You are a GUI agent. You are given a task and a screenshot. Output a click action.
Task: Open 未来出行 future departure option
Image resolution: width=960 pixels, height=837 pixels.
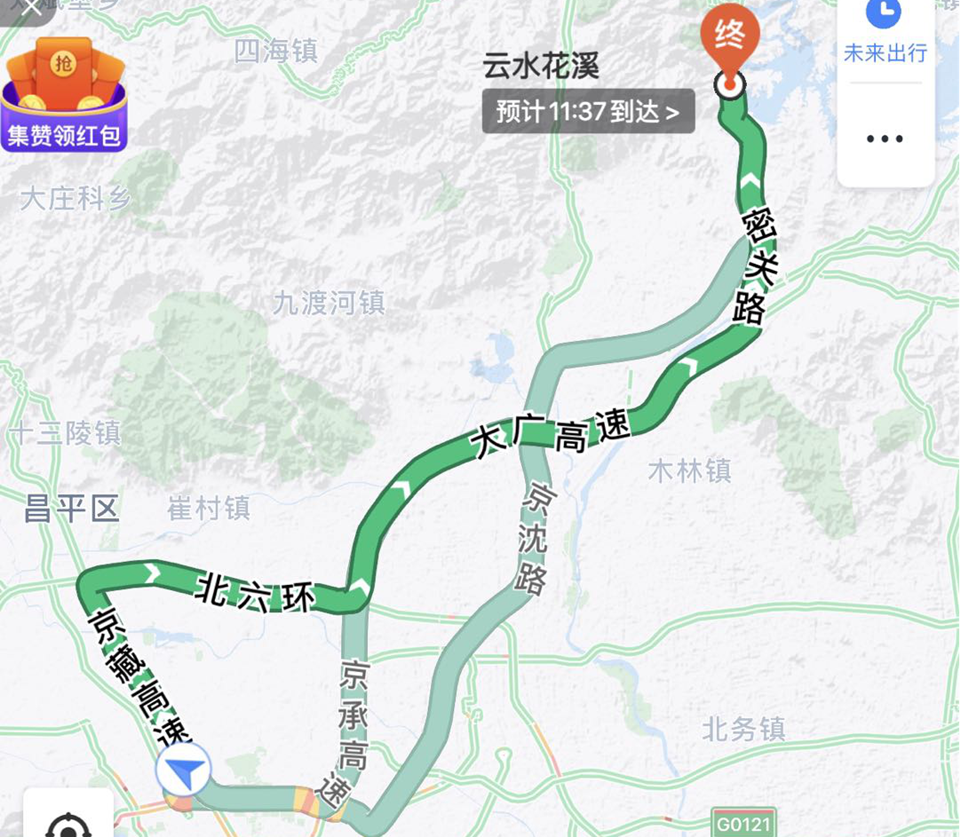coord(885,32)
